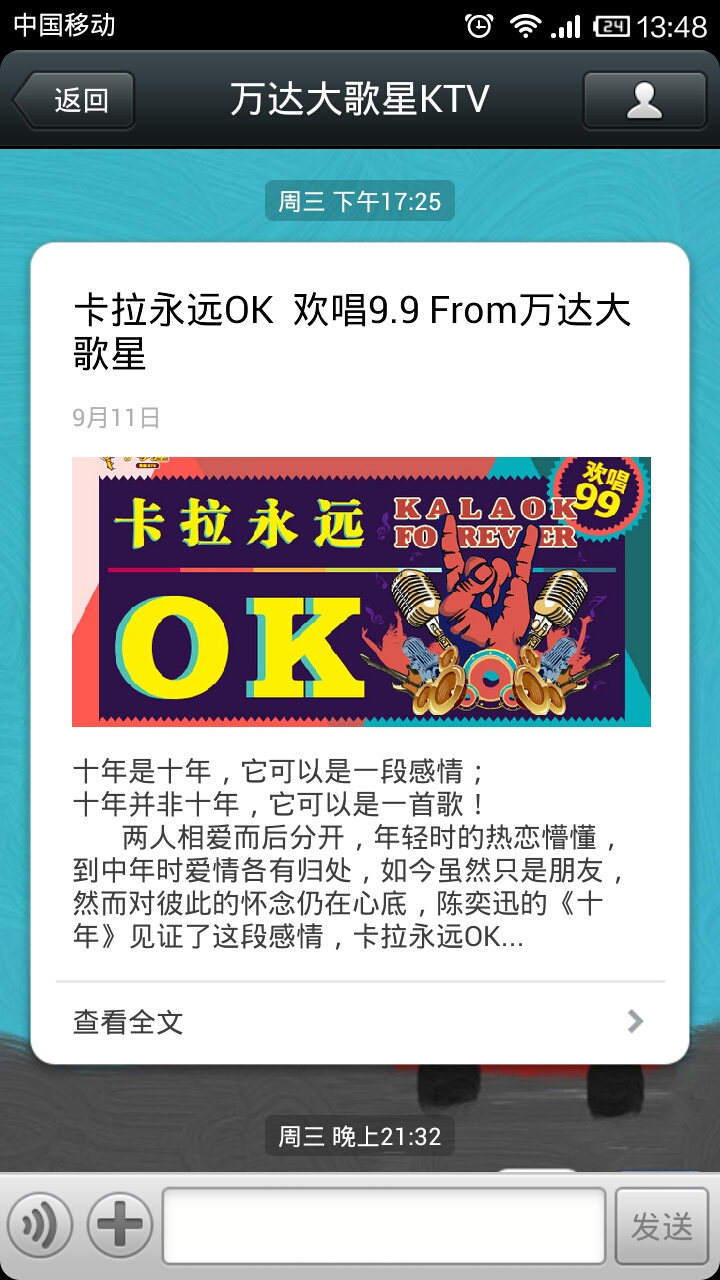Viewport: 720px width, 1280px height.
Task: Open the plus attachment menu
Action: point(120,1225)
